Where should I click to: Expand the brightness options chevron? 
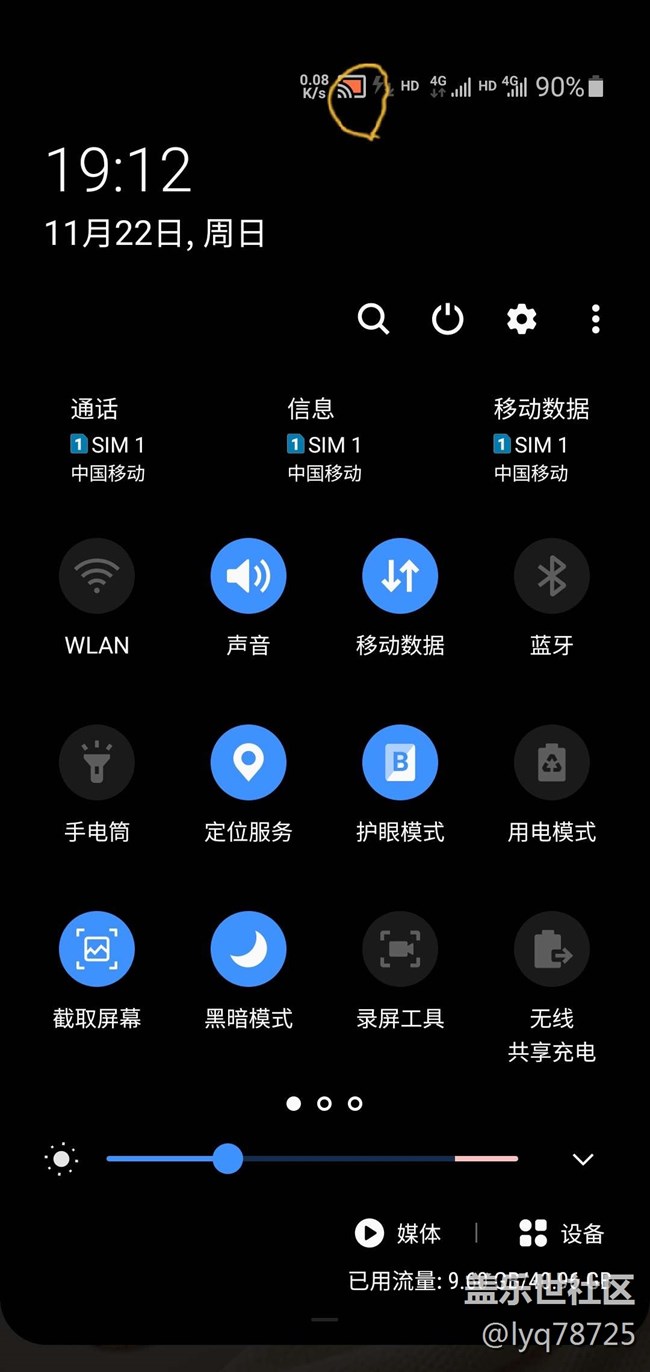pyautogui.click(x=583, y=1160)
